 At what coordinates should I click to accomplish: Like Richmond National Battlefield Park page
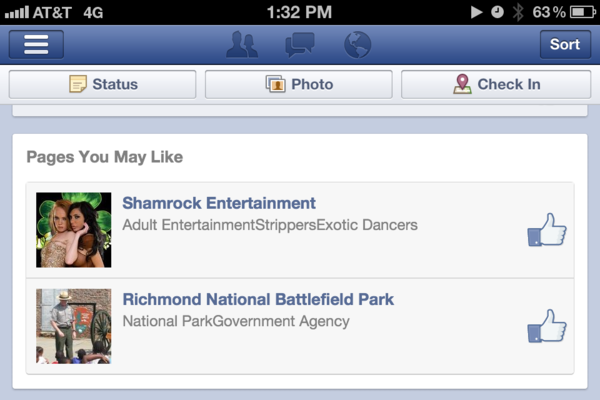pyautogui.click(x=546, y=327)
